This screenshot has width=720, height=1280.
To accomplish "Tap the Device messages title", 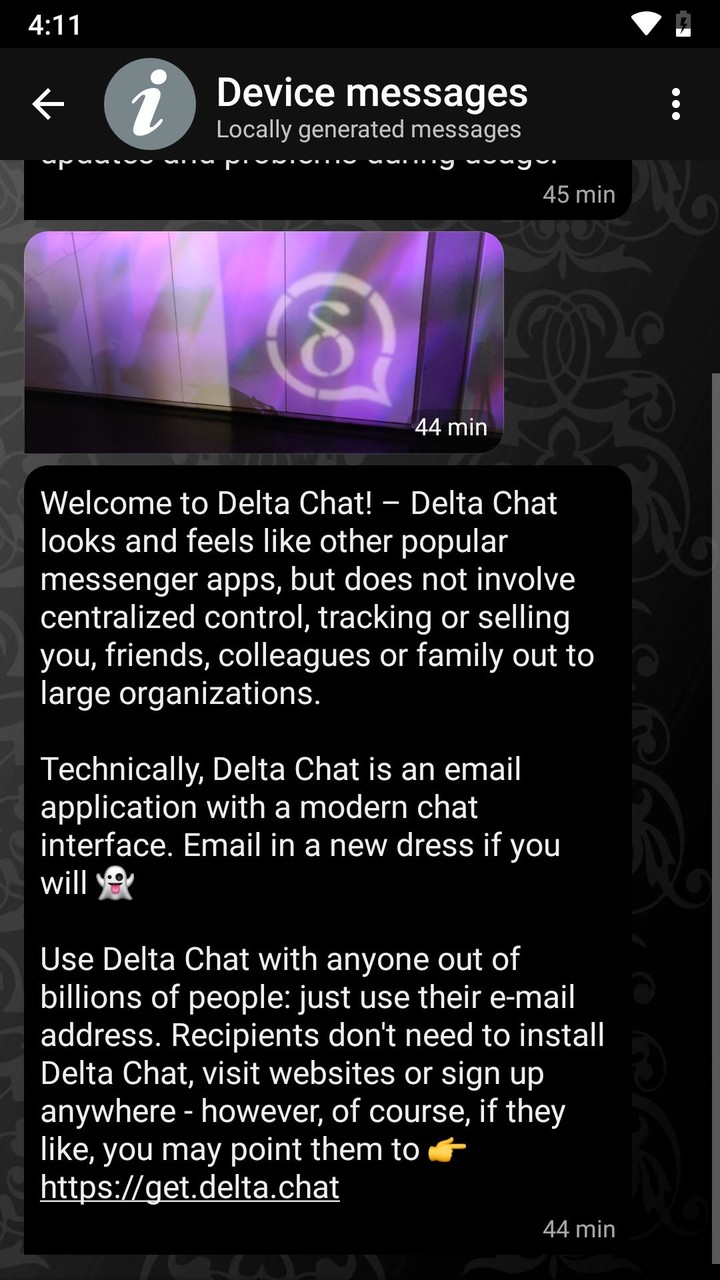I will pos(372,91).
